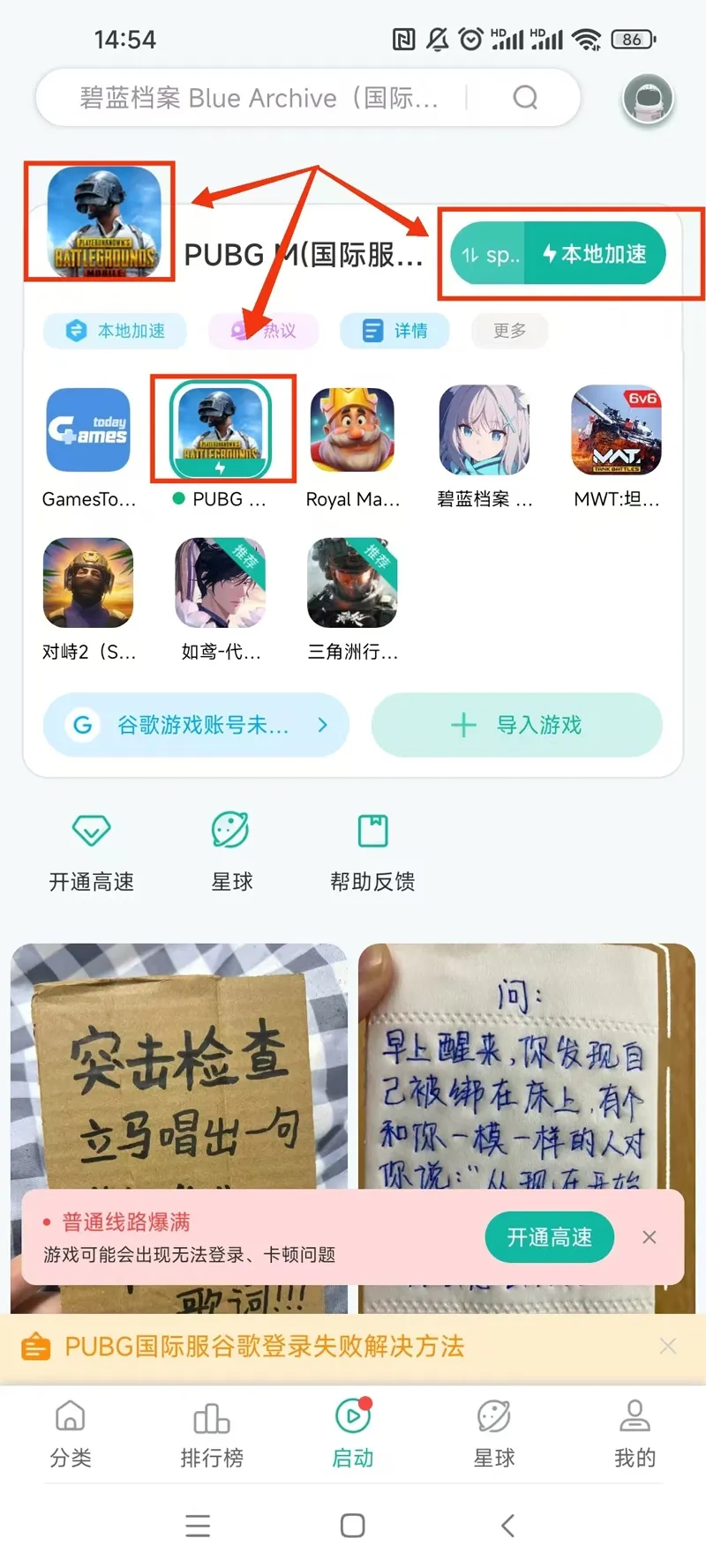Switch to the 我的 tab
706x1568 pixels.
click(635, 1434)
